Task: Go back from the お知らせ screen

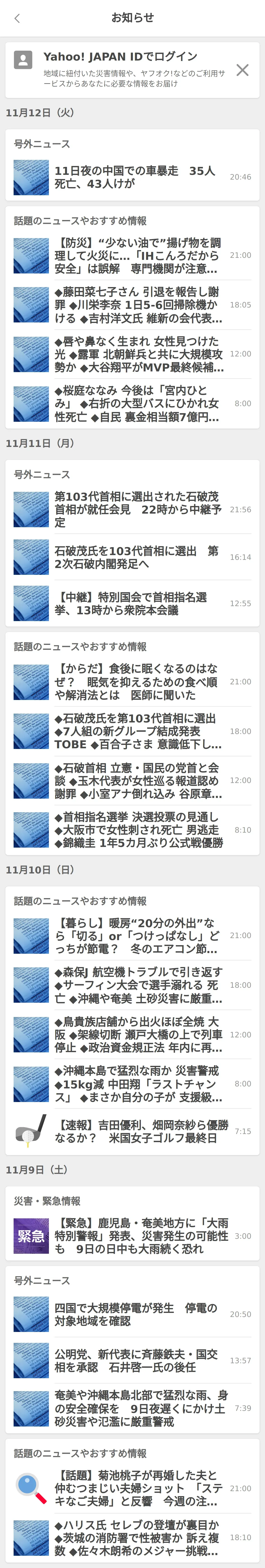Action: coord(17,18)
